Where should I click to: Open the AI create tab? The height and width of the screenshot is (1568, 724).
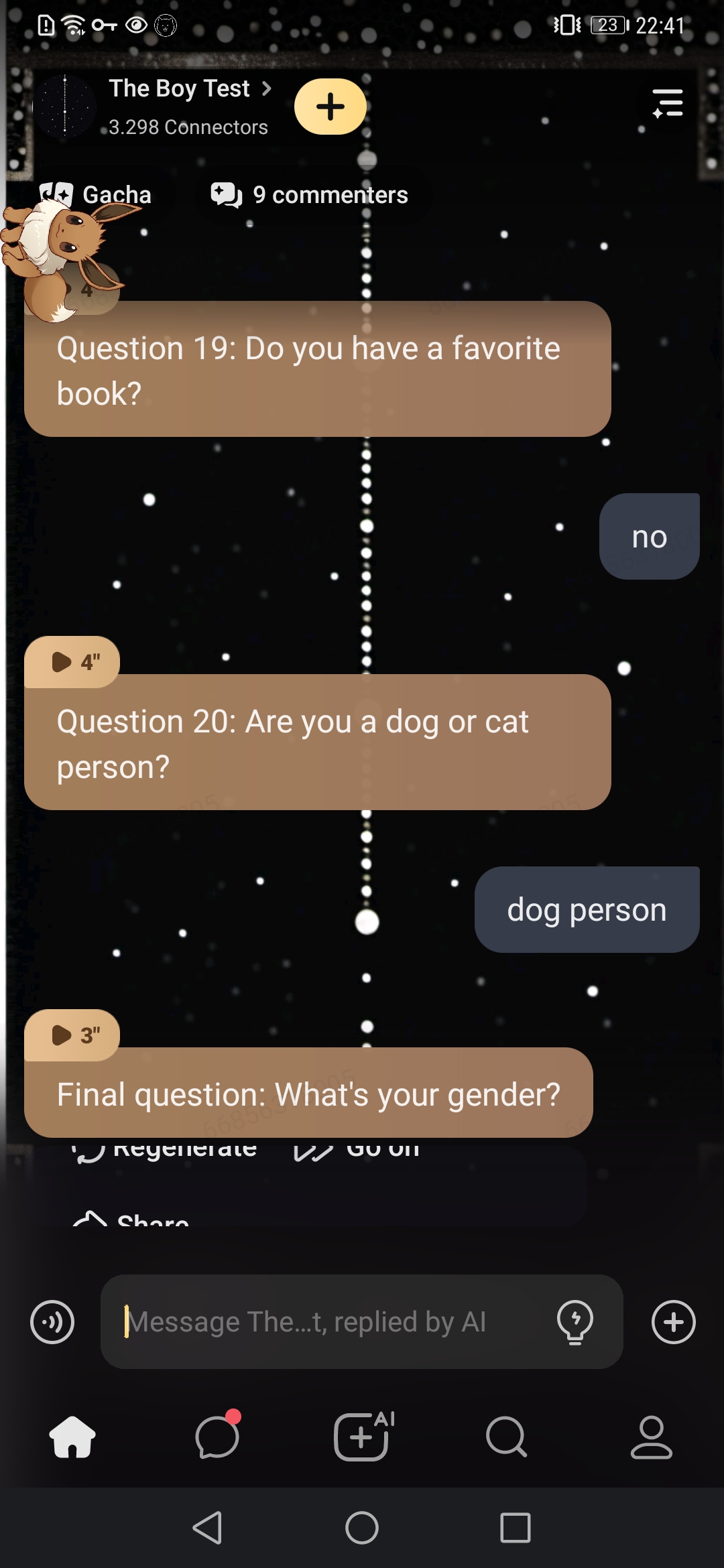[x=362, y=1437]
